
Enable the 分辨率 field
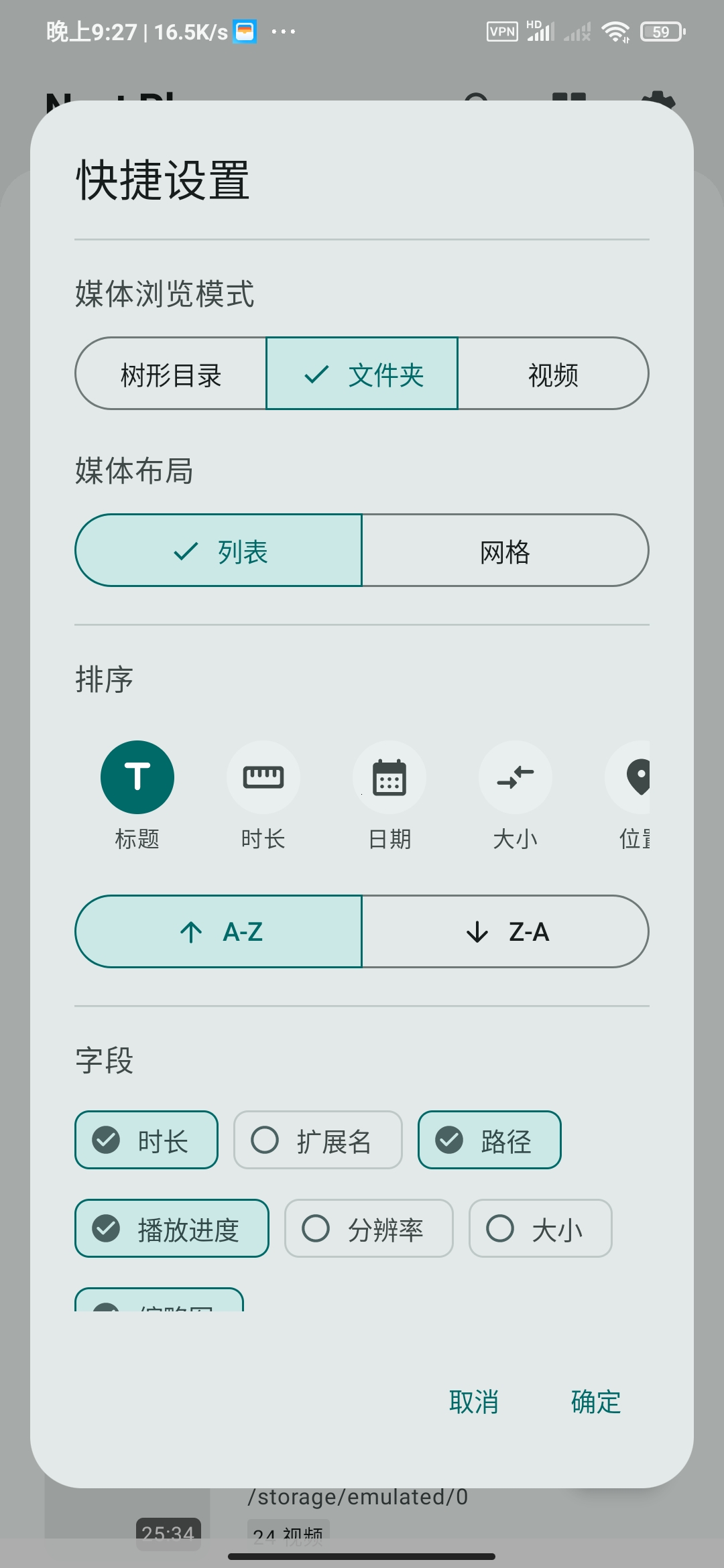368,1228
